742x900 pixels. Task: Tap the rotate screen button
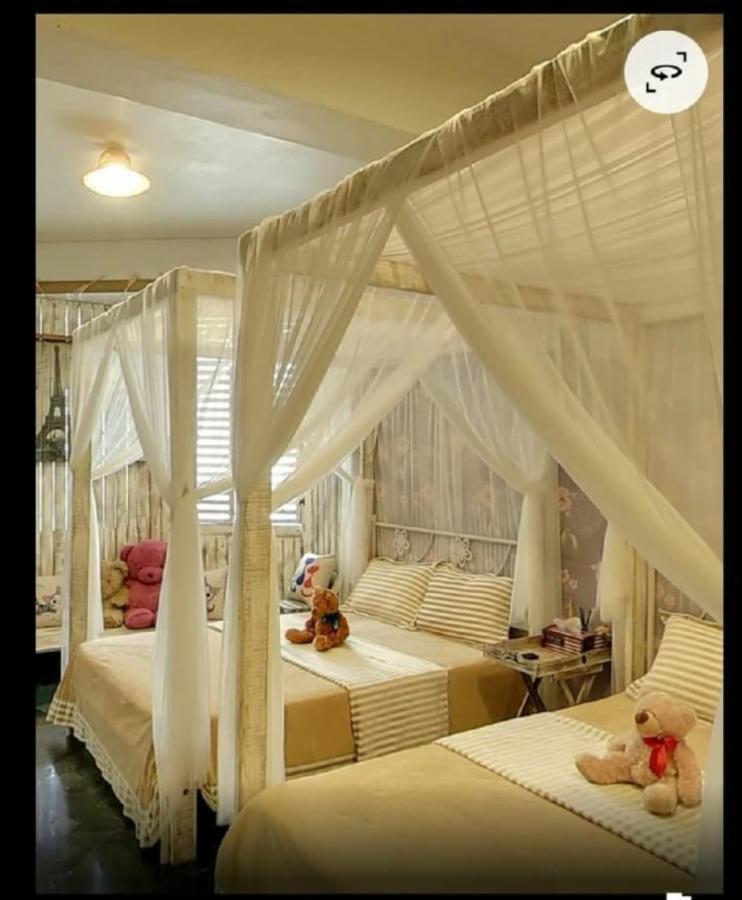coord(666,72)
